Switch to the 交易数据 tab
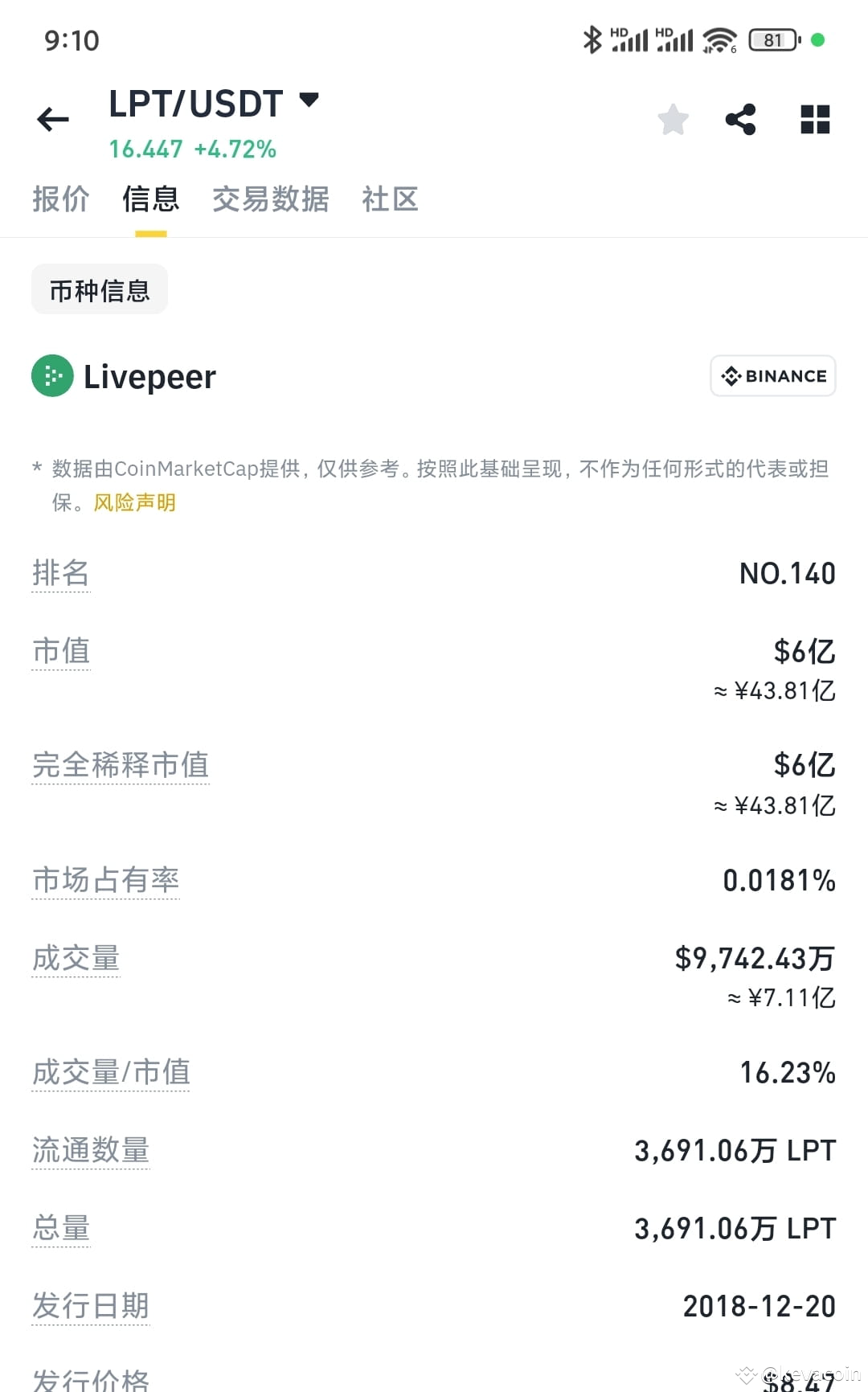868x1392 pixels. 271,199
